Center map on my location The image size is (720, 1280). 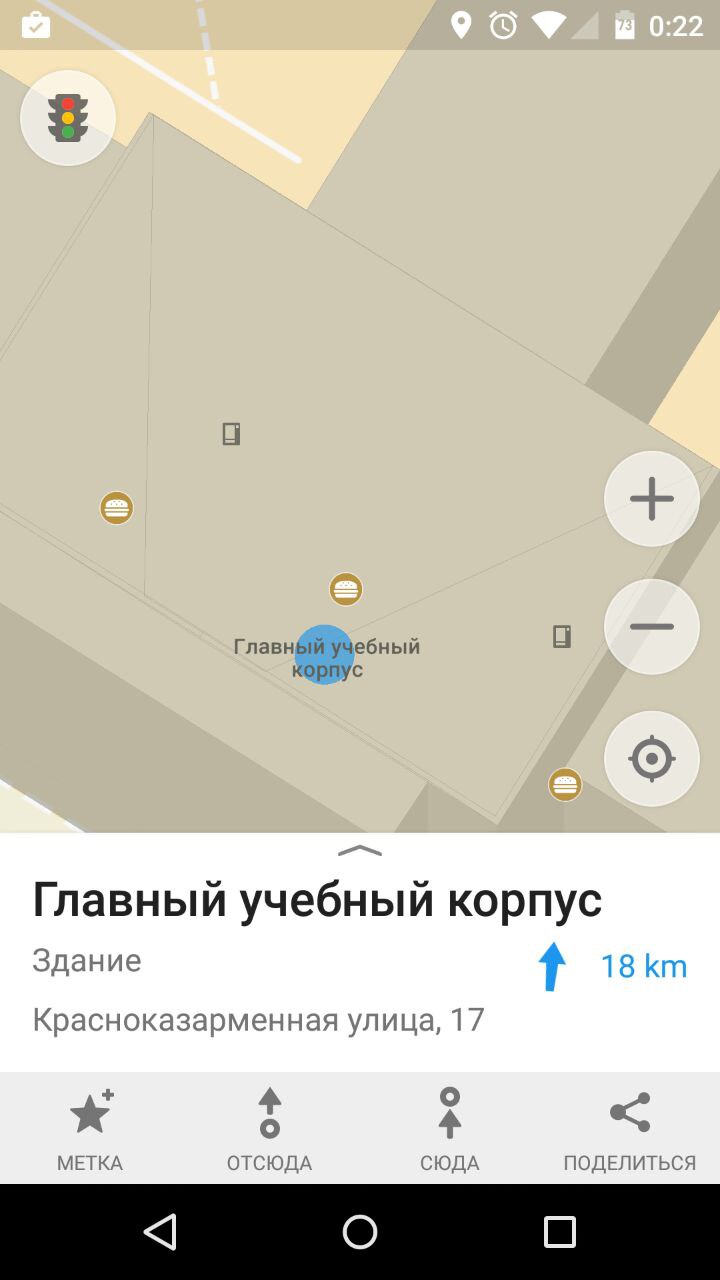pos(652,759)
